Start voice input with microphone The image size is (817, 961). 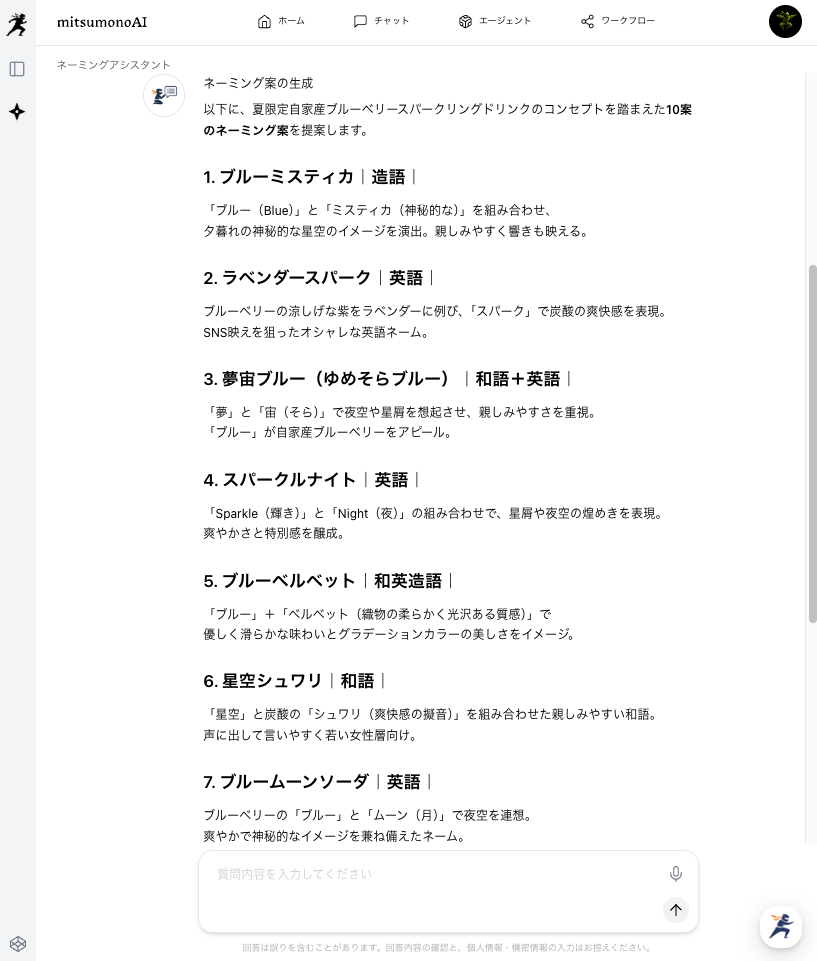pos(676,874)
